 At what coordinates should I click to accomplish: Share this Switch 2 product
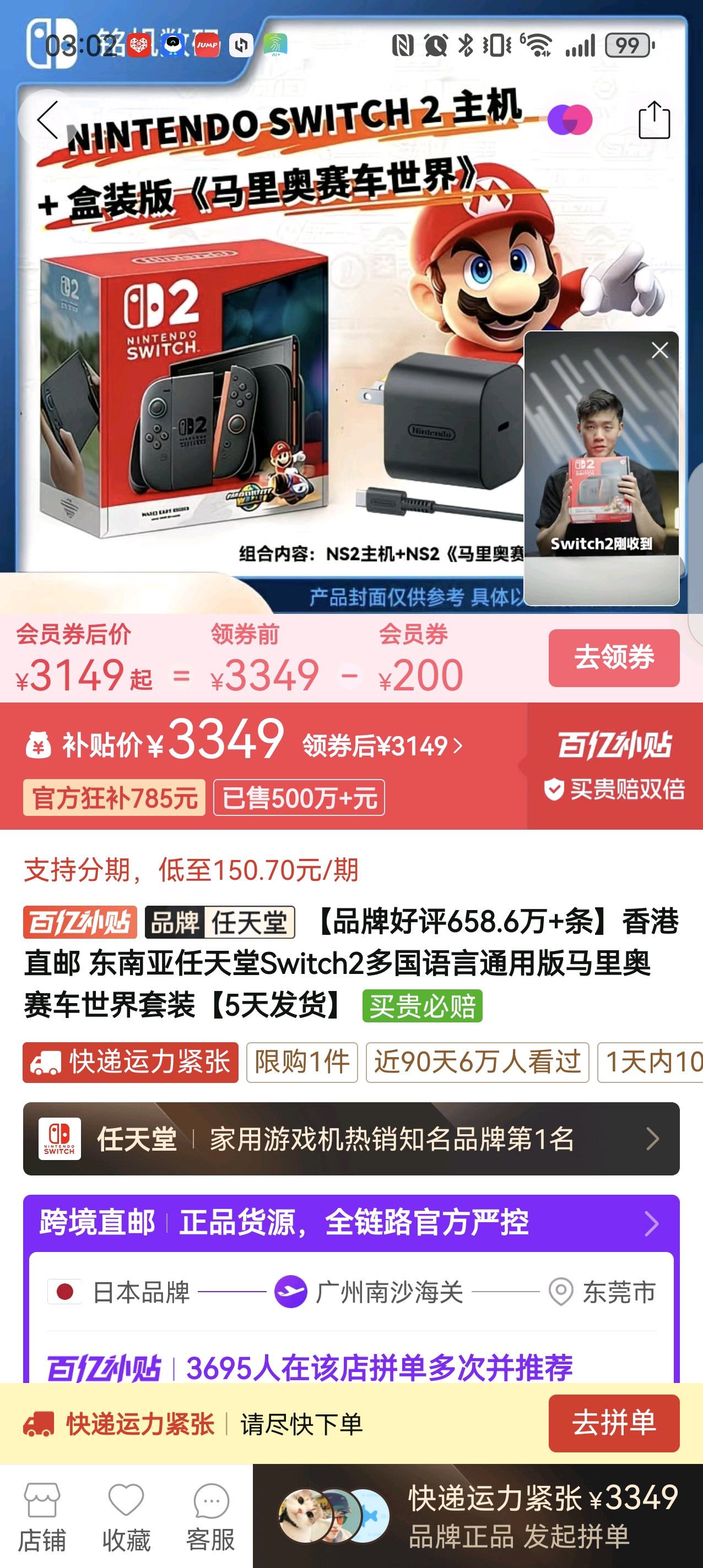(x=653, y=120)
